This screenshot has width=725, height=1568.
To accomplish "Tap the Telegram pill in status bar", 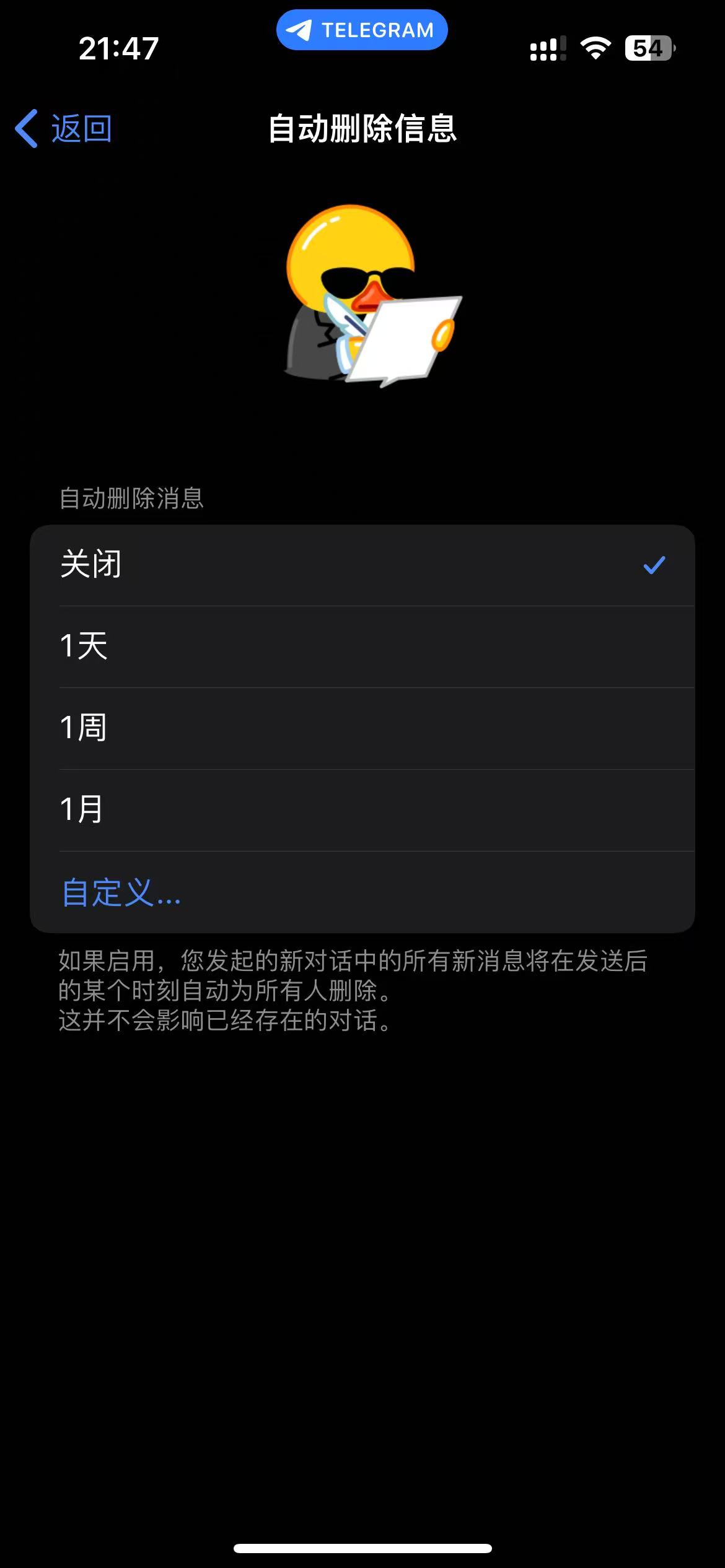I will click(362, 30).
